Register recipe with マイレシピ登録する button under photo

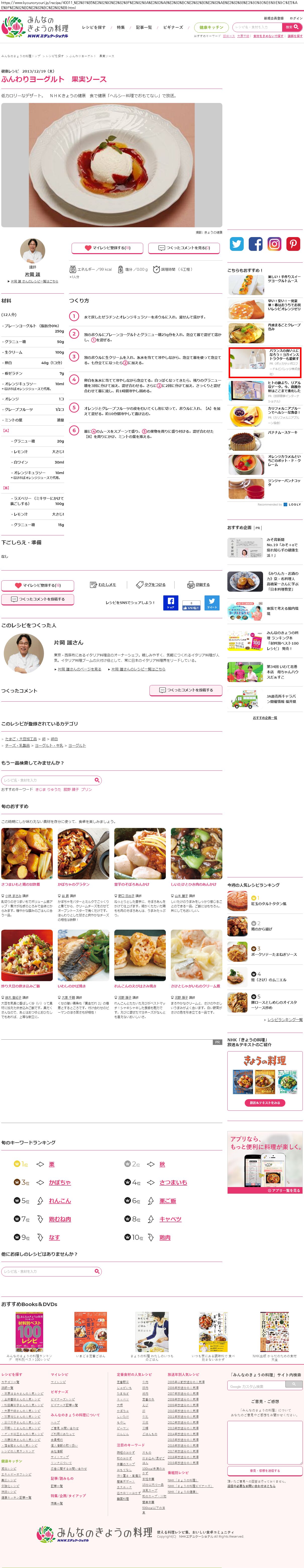[108, 248]
